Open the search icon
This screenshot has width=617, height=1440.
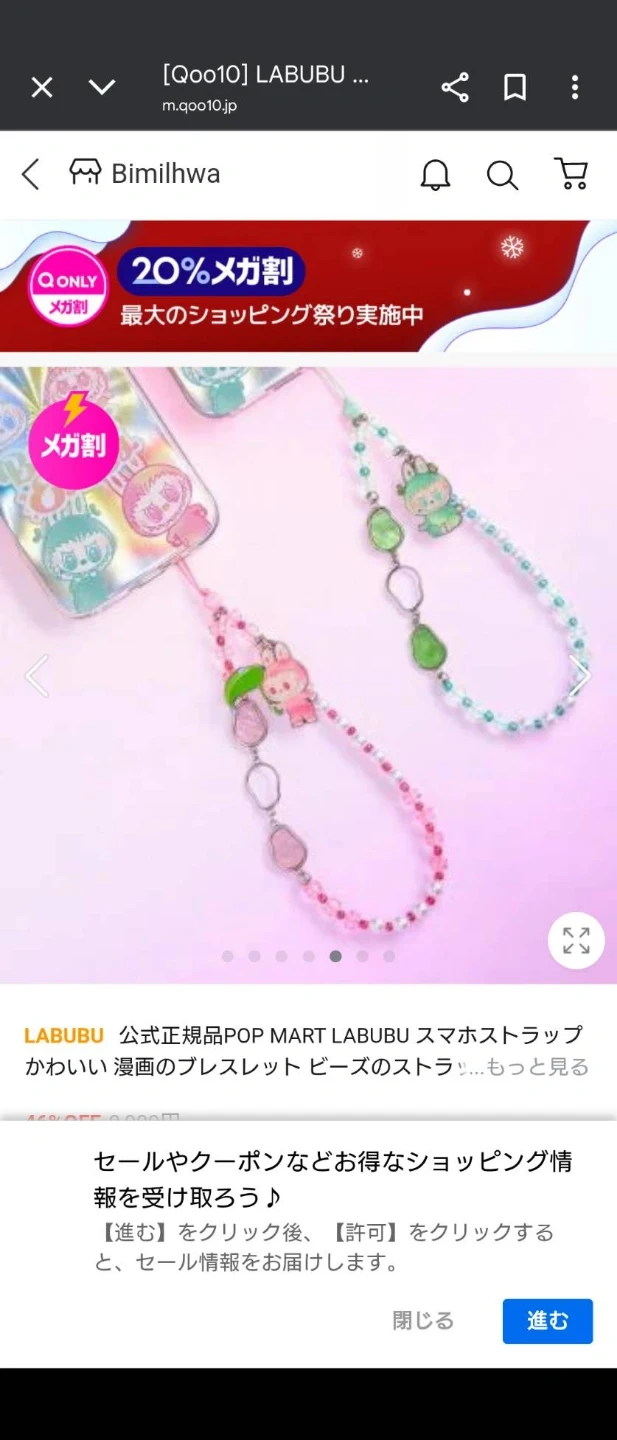click(502, 175)
